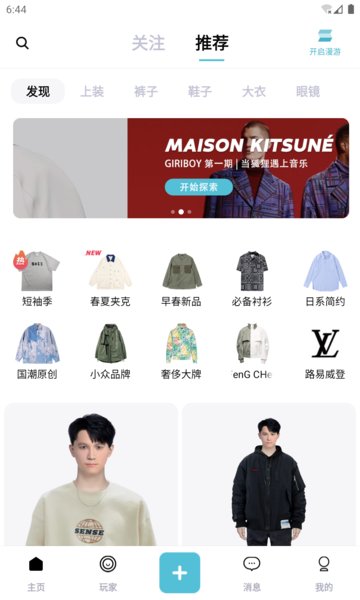Image resolution: width=360 pixels, height=600 pixels.
Task: Select the 上装 category chip
Action: (92, 91)
